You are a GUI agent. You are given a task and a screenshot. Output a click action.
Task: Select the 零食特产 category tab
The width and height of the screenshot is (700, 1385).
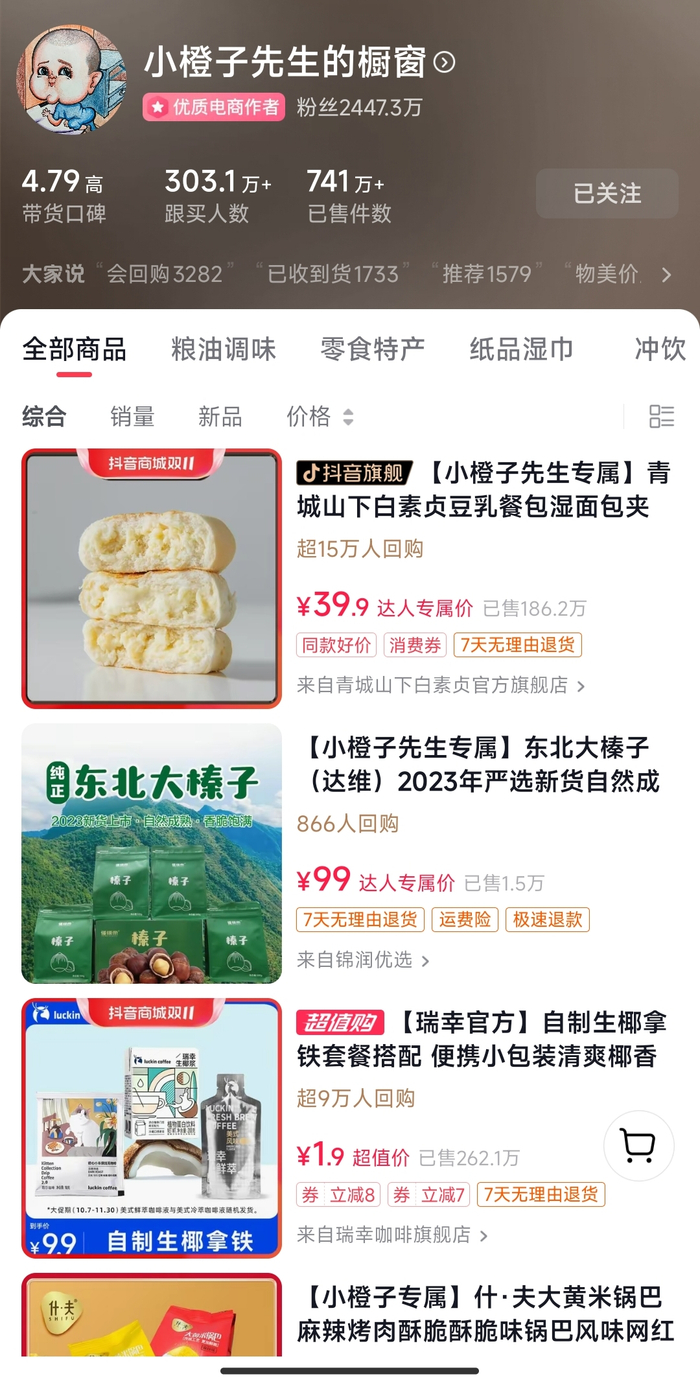(372, 349)
